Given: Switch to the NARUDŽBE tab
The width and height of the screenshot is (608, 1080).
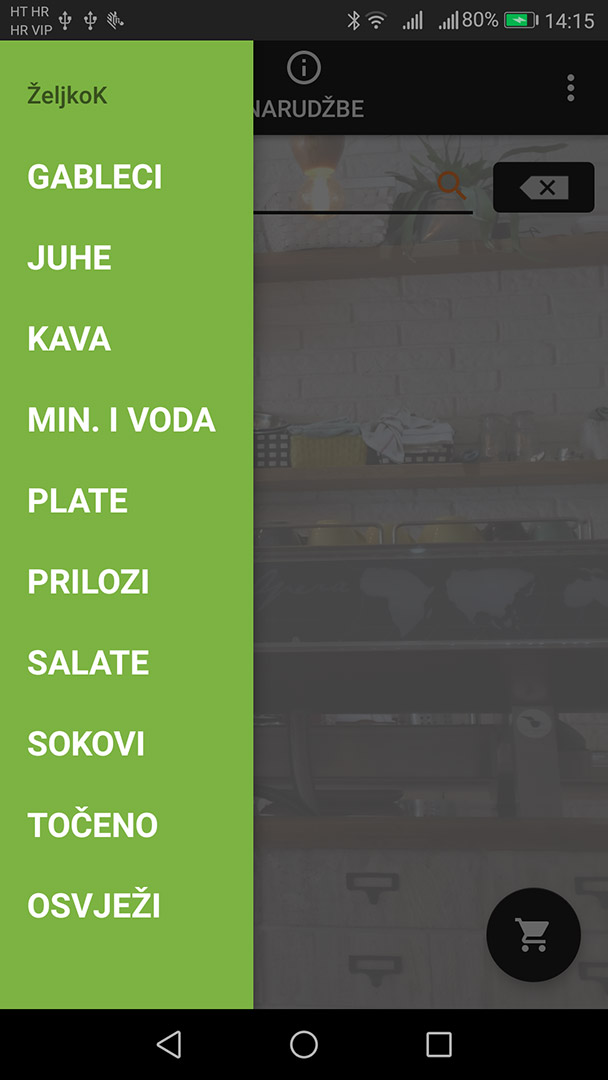Looking at the screenshot, I should [308, 87].
